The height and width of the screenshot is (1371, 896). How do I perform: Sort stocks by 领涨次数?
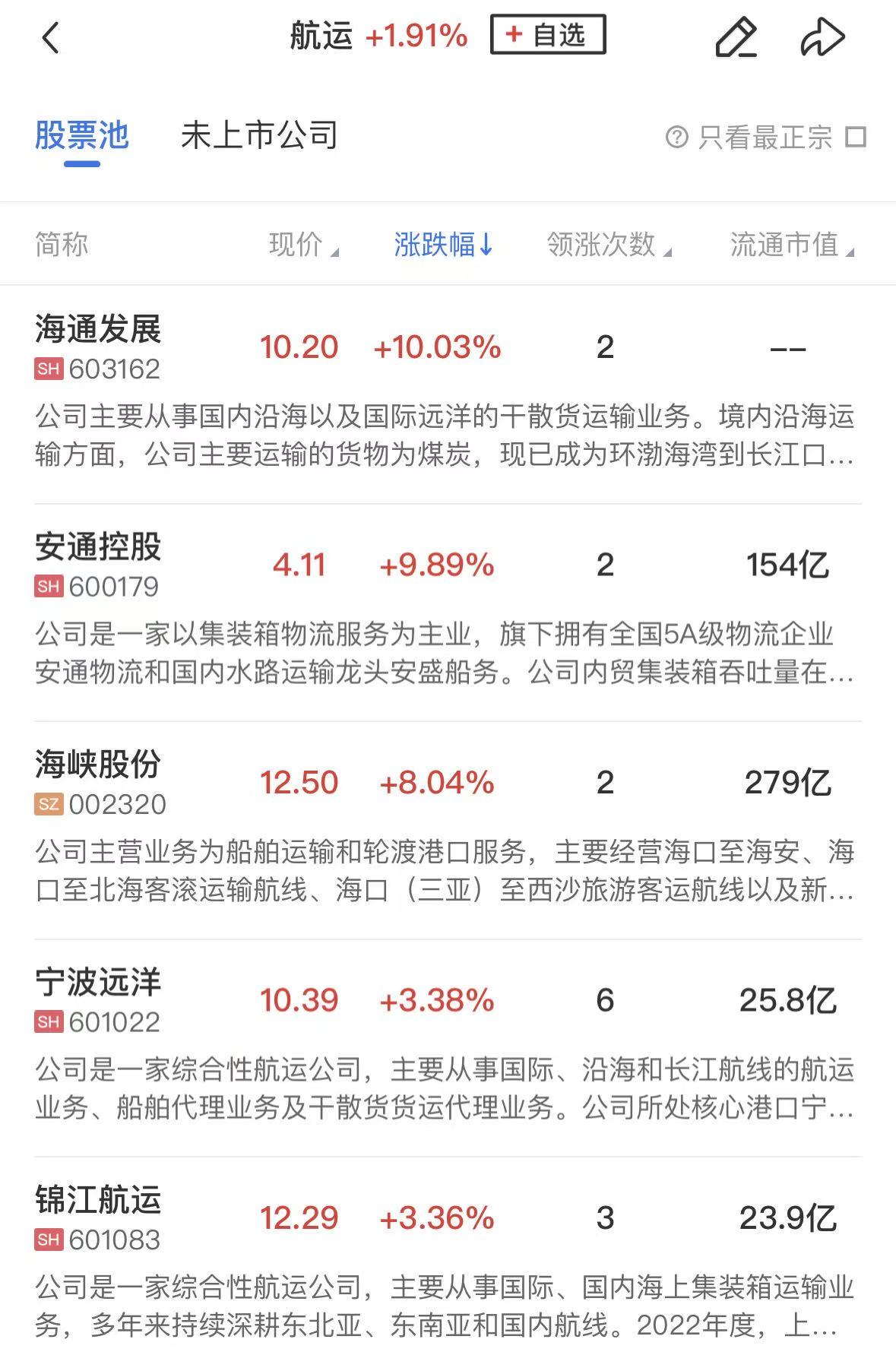click(x=609, y=245)
